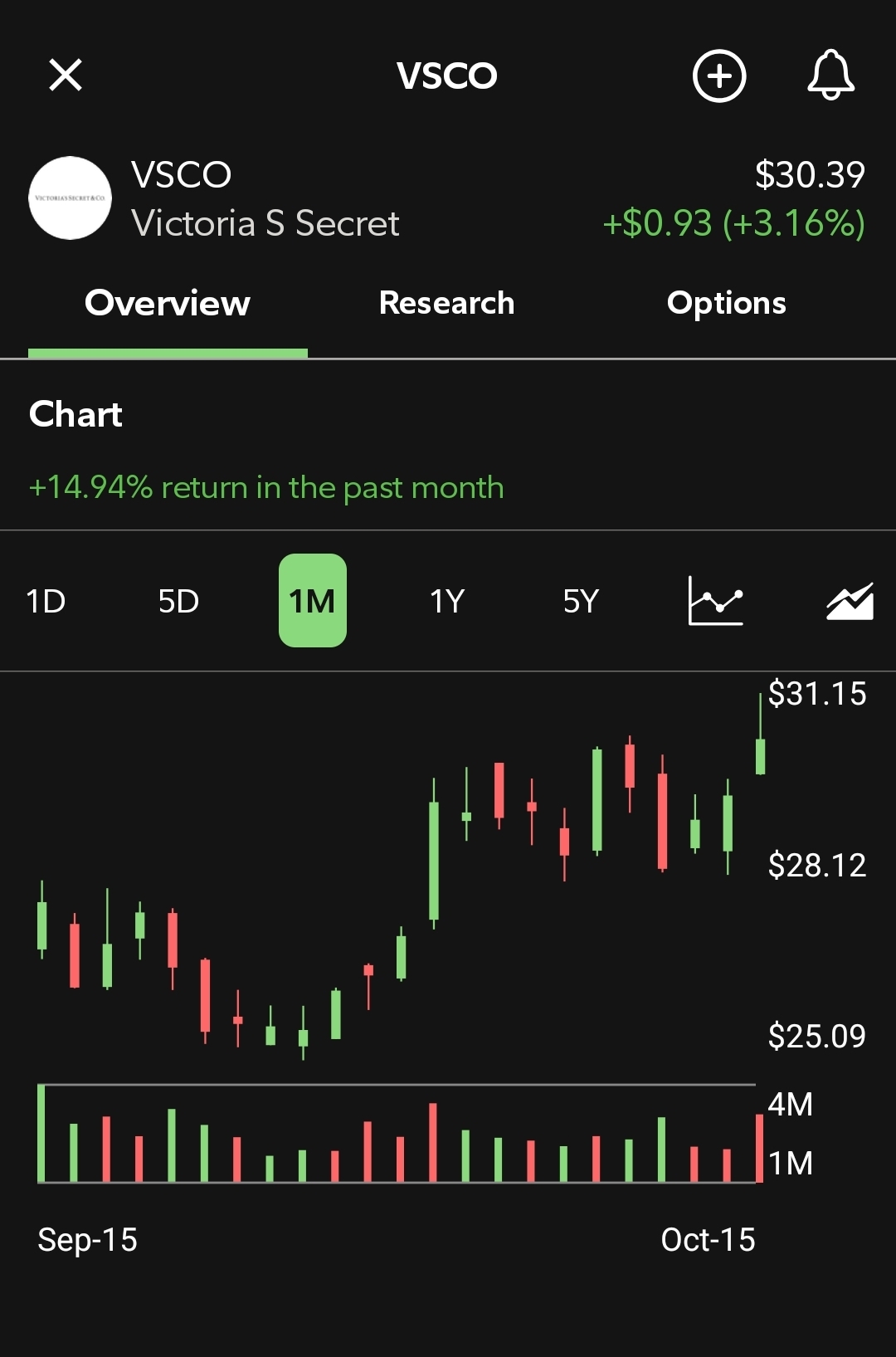Select the 1M chart range
Image resolution: width=896 pixels, height=1357 pixels.
(x=312, y=601)
